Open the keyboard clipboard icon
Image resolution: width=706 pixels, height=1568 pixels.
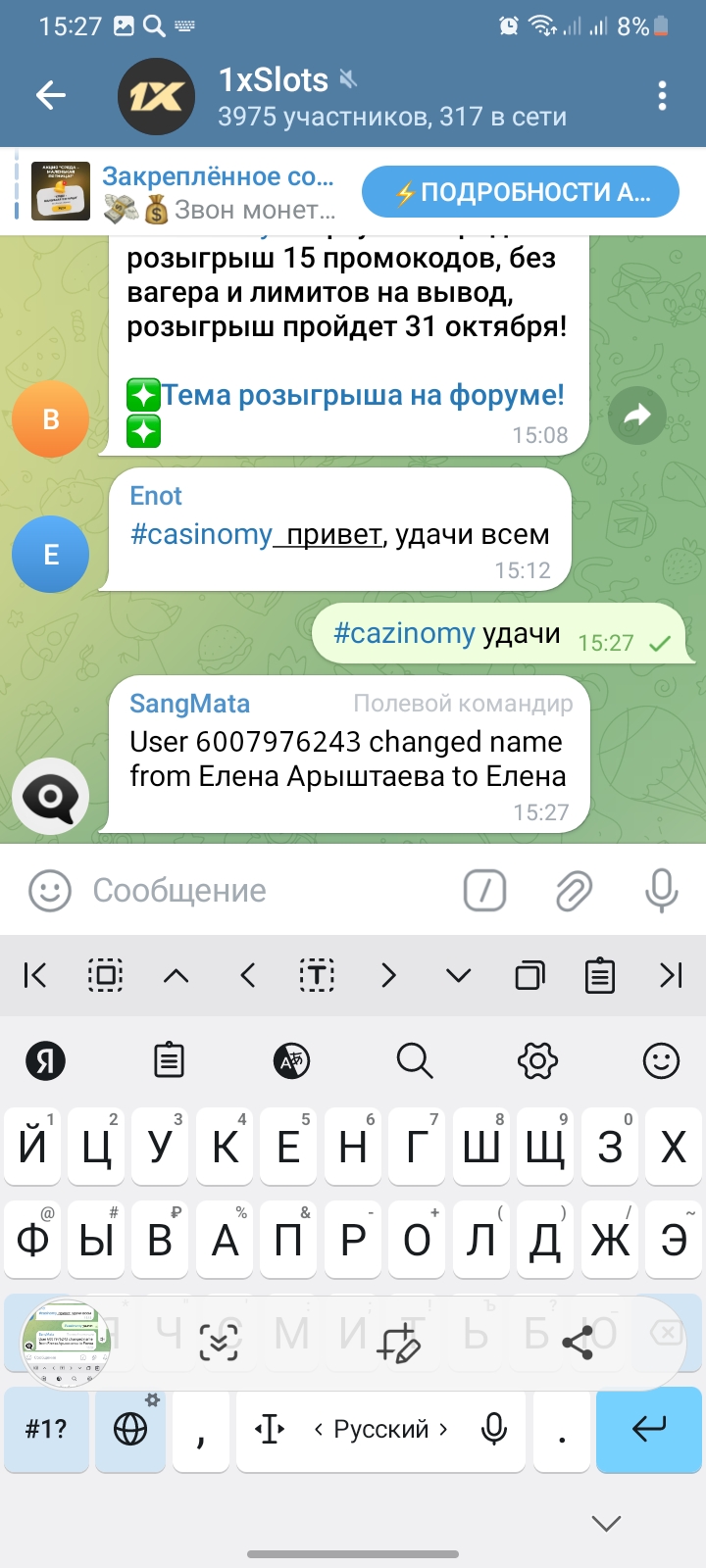pos(169,1060)
